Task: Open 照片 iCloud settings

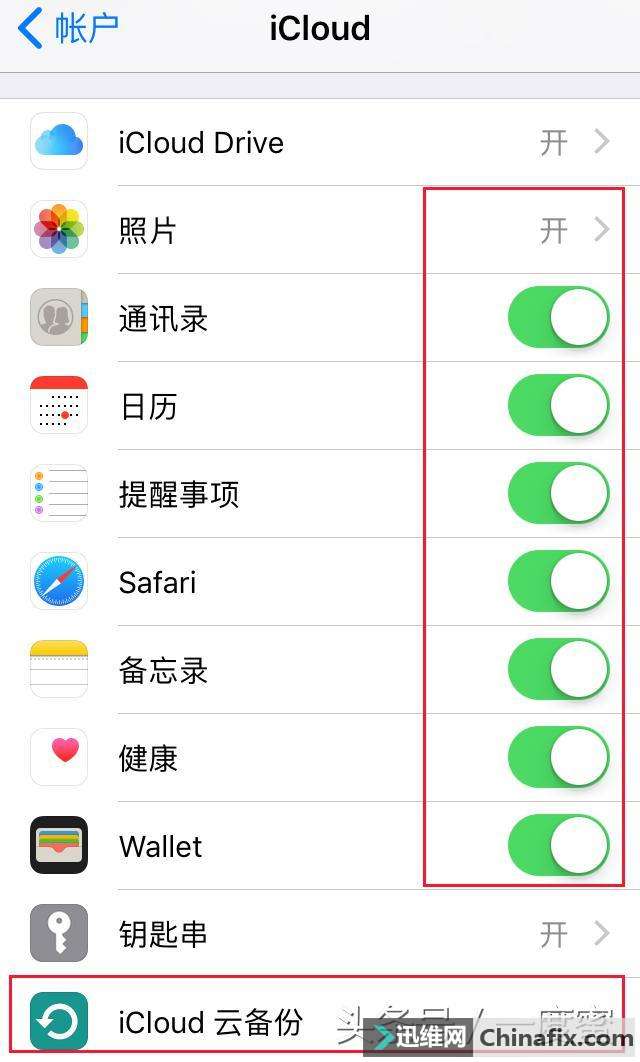Action: [x=320, y=231]
